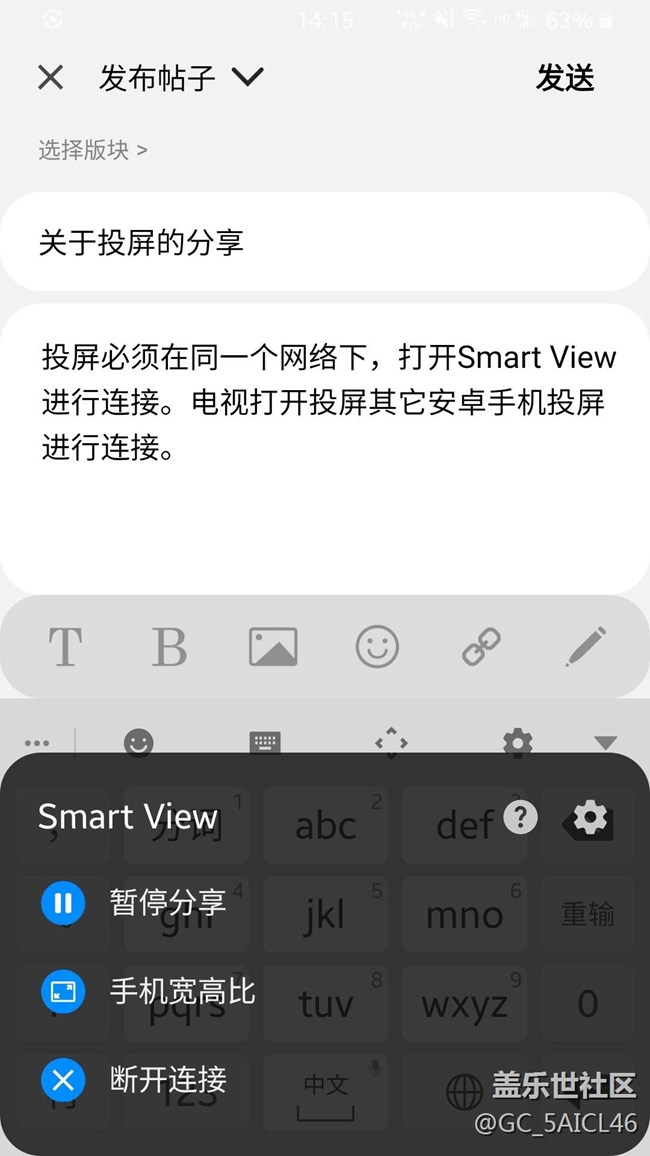The image size is (650, 1156).
Task: Close the post editor with X
Action: click(x=50, y=77)
